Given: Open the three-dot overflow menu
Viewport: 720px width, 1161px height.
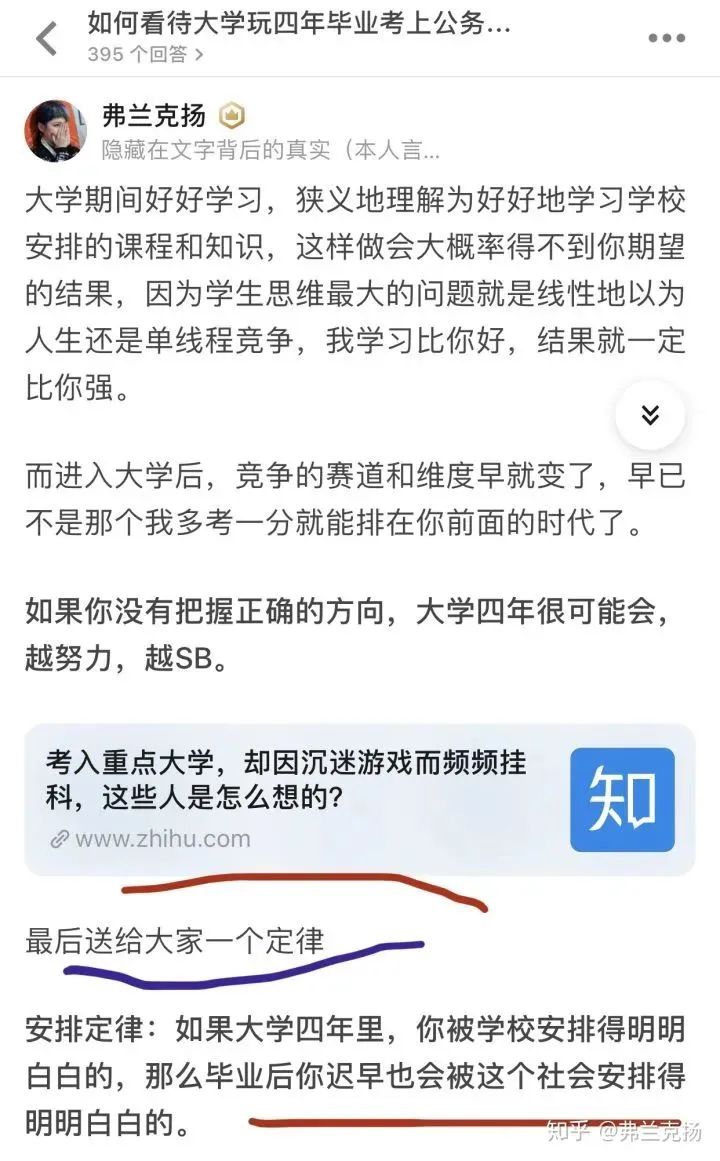Looking at the screenshot, I should tap(667, 38).
